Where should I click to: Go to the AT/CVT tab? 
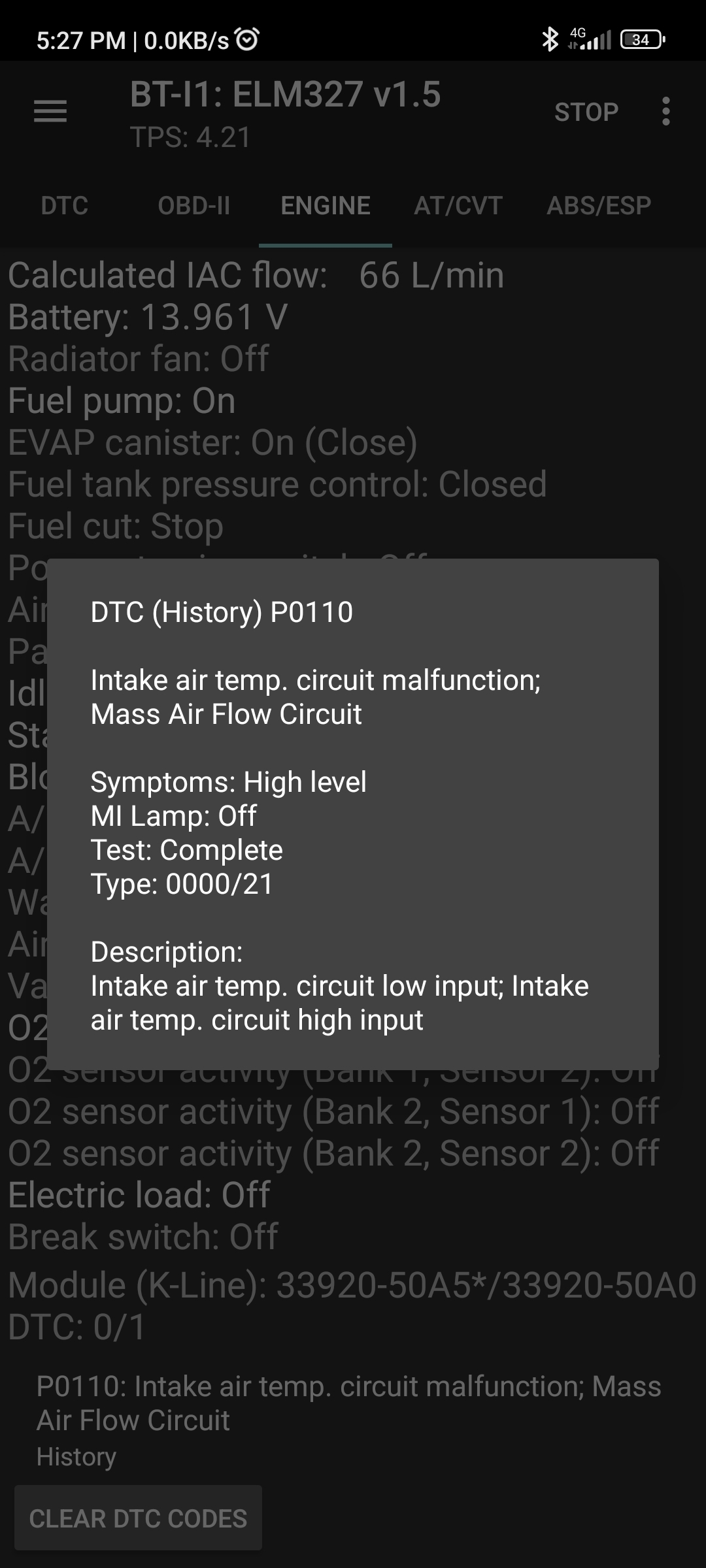pos(458,206)
